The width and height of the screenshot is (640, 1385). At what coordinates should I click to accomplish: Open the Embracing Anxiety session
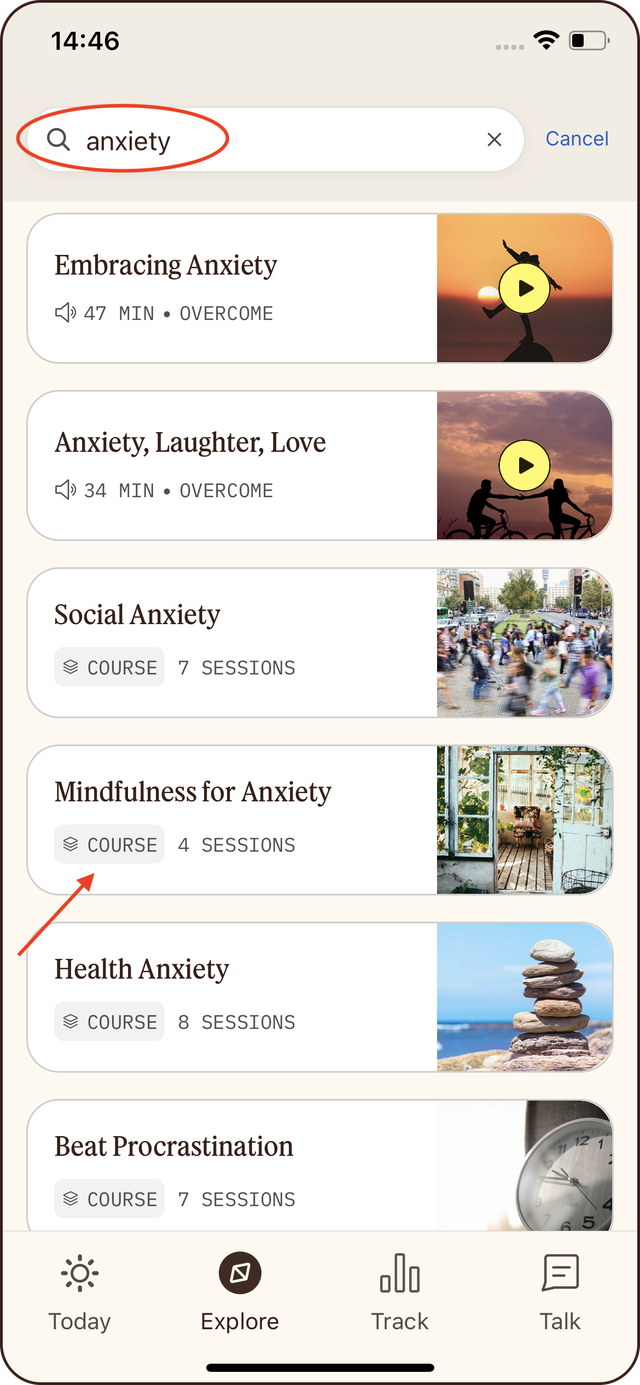pos(232,288)
